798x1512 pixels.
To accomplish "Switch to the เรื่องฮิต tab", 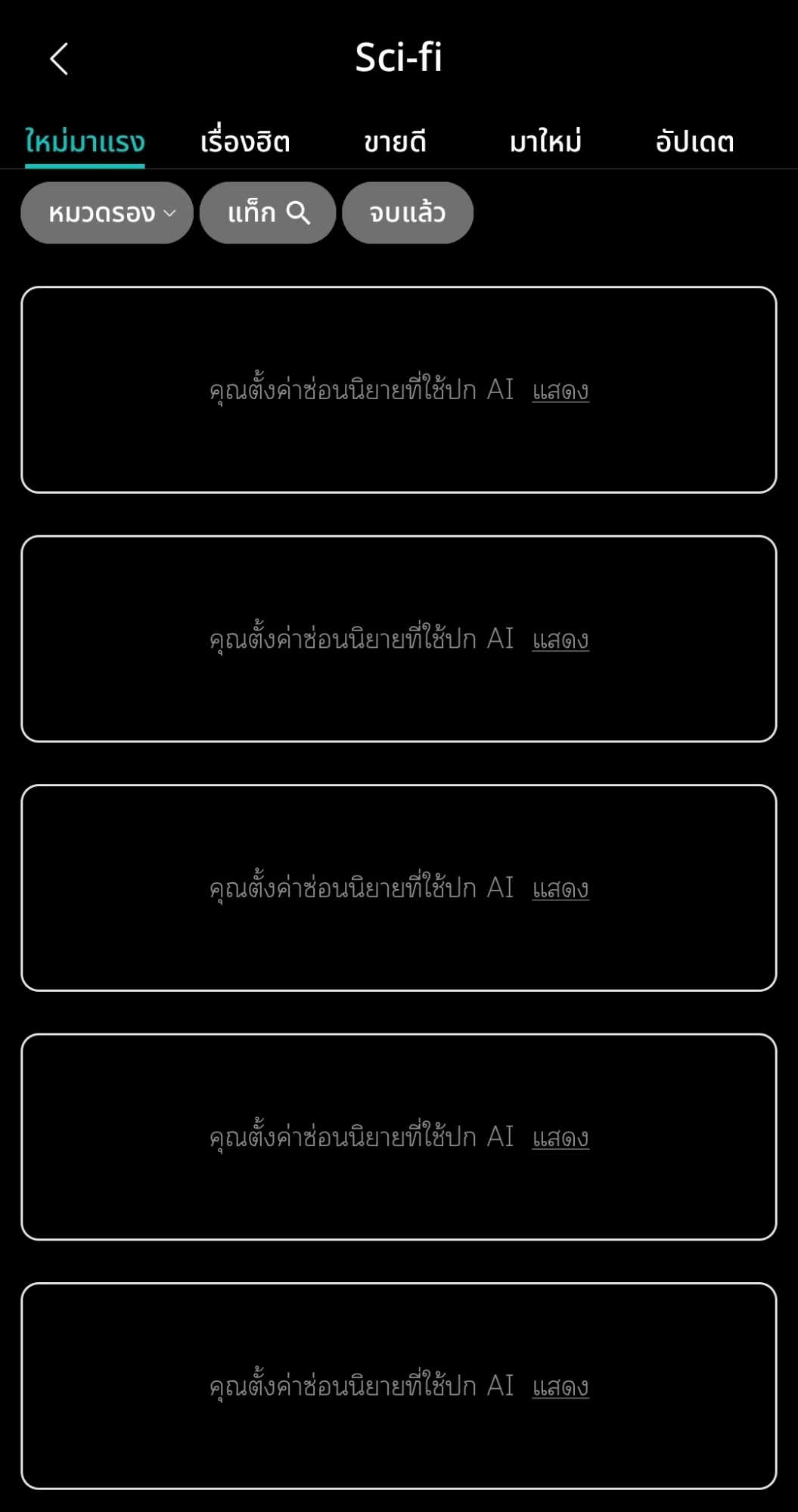I will coord(245,141).
